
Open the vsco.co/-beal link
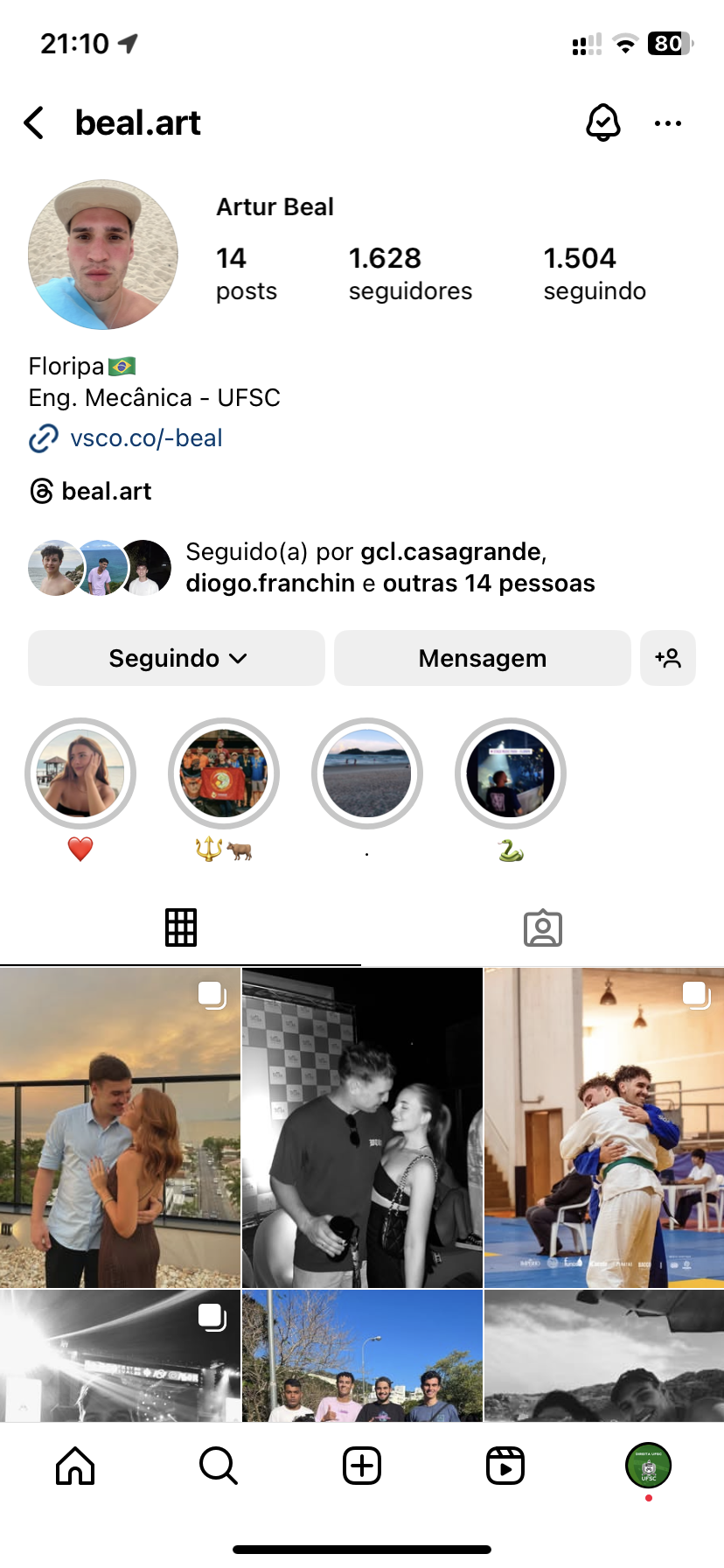click(x=145, y=437)
